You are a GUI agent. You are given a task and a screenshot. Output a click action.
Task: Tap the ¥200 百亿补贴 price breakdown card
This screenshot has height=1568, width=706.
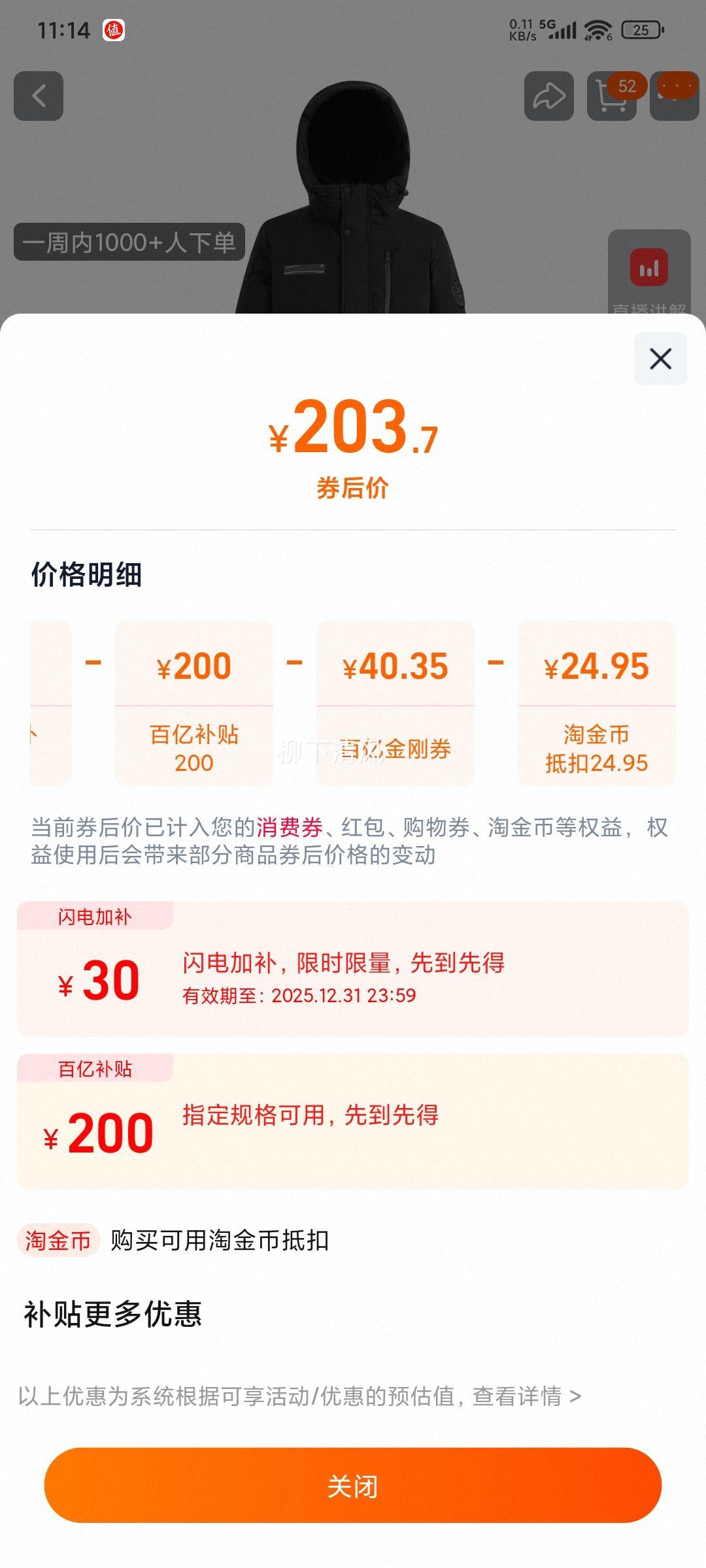(194, 701)
